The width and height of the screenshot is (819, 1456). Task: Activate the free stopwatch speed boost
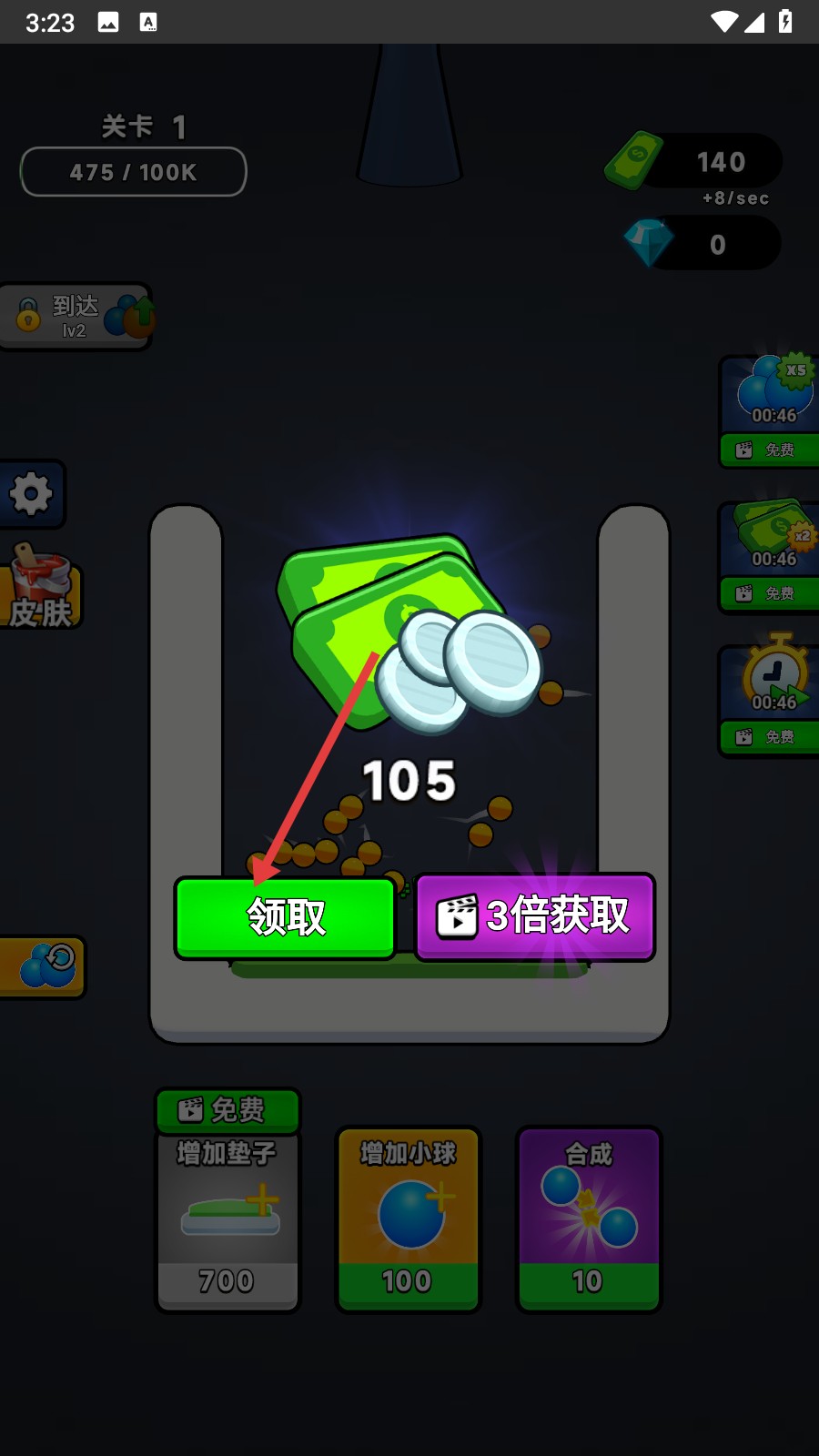click(x=771, y=701)
